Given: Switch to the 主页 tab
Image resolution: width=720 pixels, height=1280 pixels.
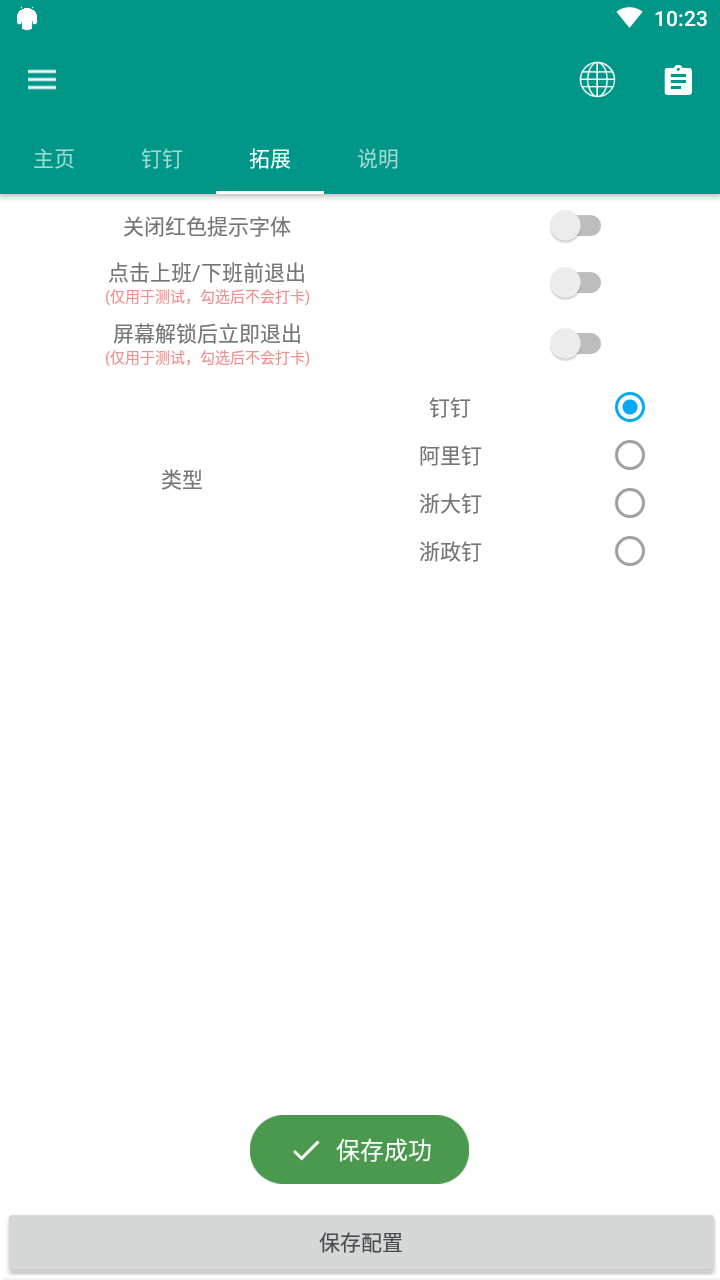Looking at the screenshot, I should tap(54, 159).
